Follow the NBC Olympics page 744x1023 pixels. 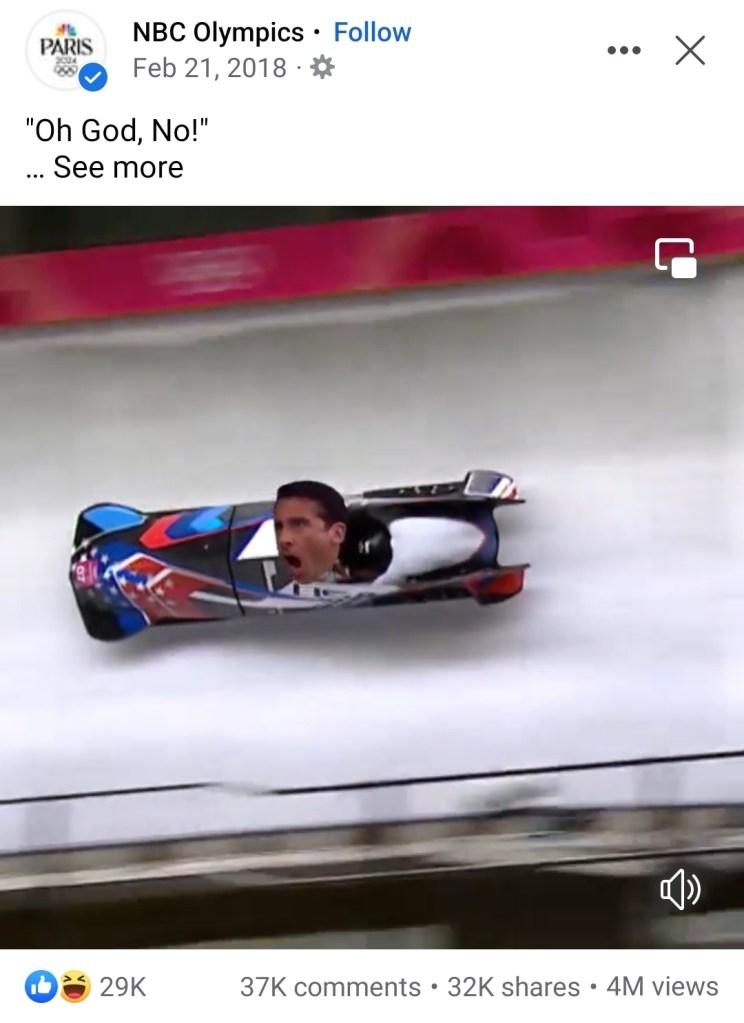[372, 32]
